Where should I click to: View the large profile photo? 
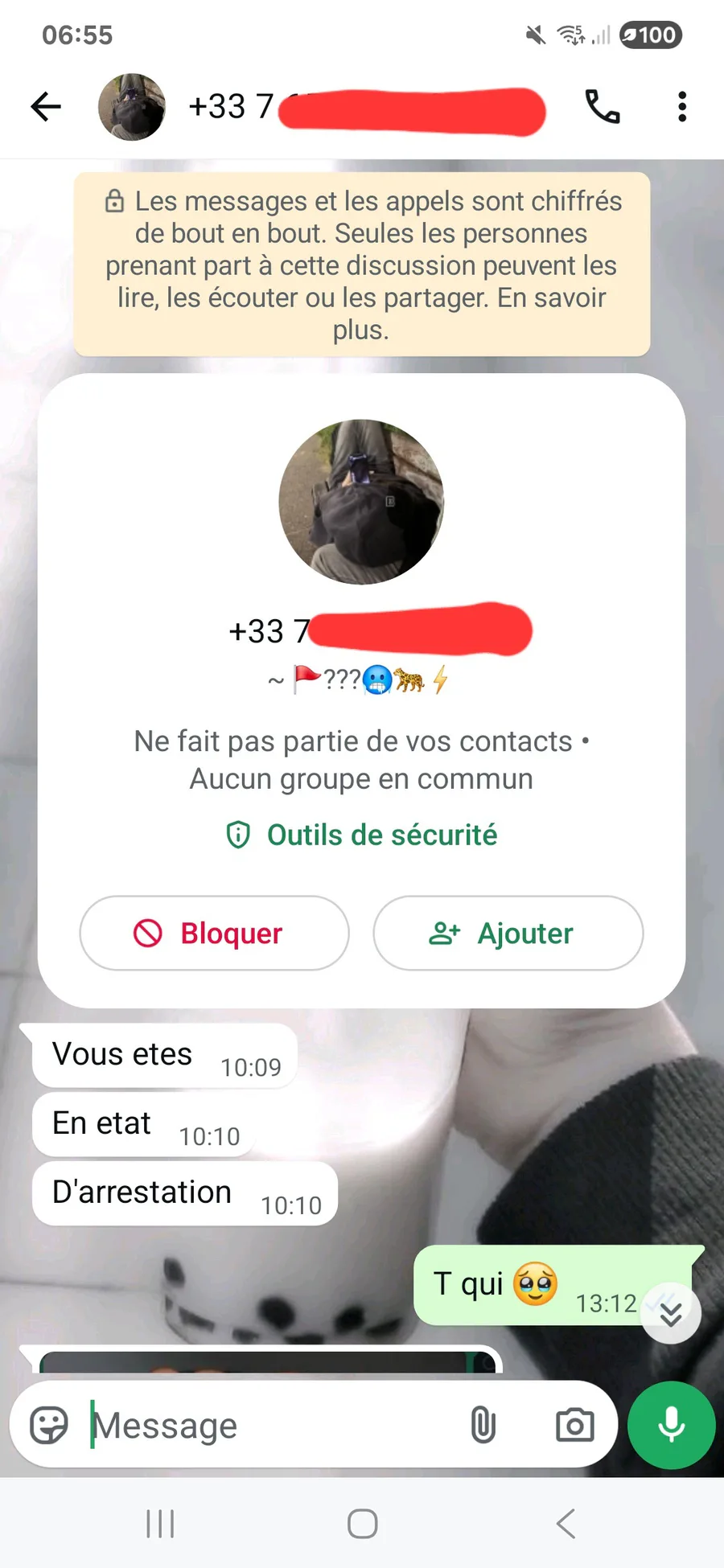tap(361, 502)
